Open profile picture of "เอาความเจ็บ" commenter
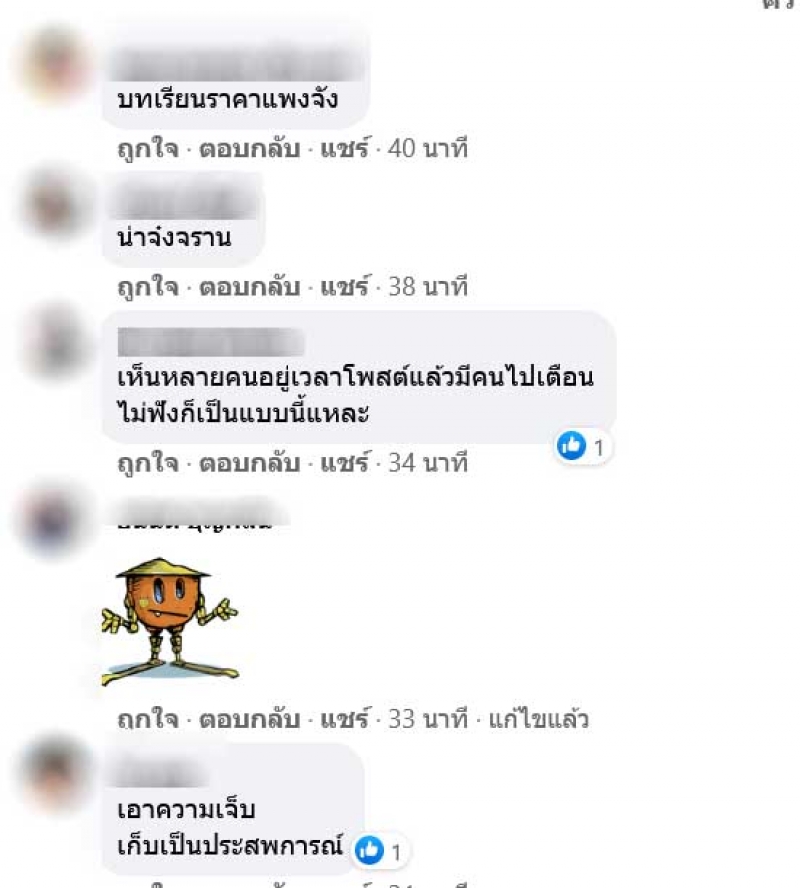This screenshot has height=888, width=800. 56,776
